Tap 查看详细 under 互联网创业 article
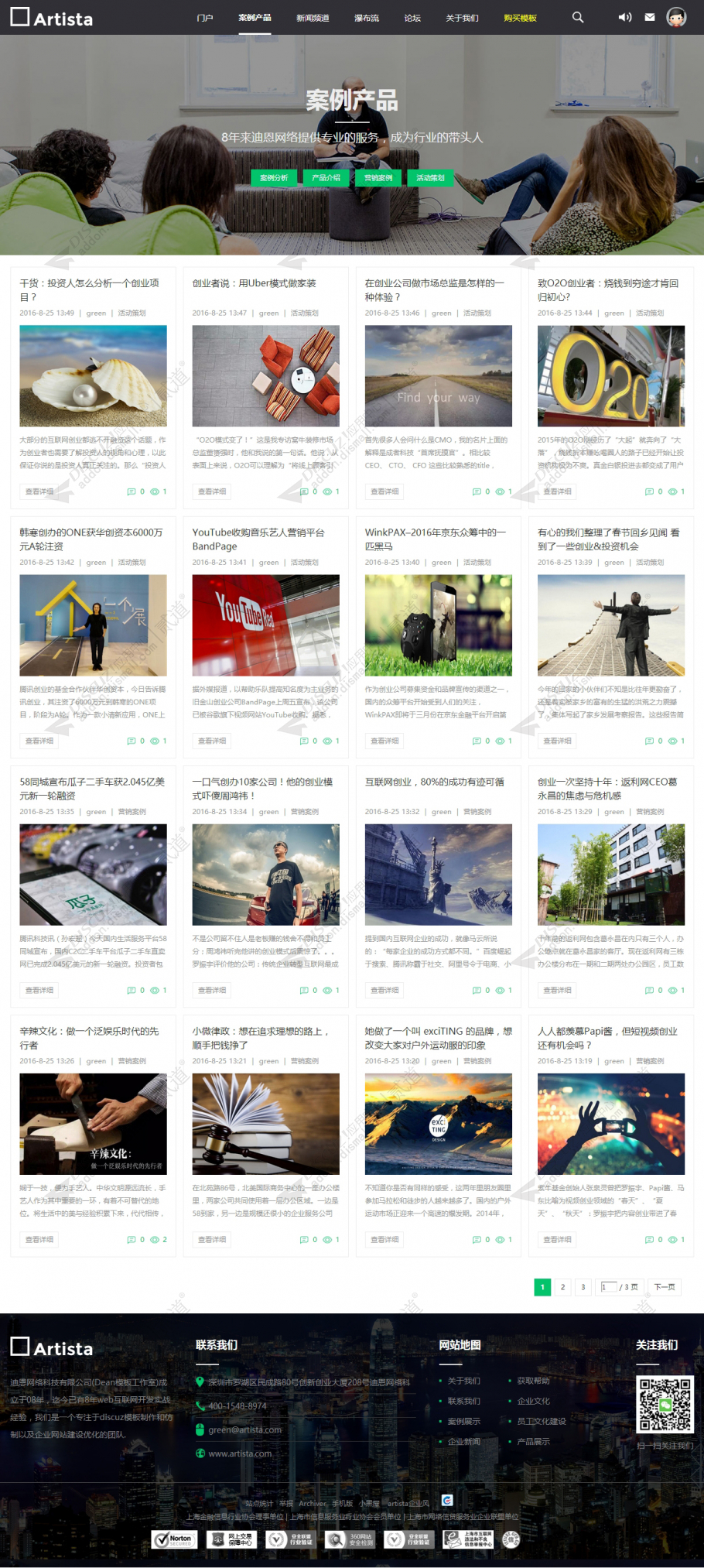The height and width of the screenshot is (1568, 704). (x=385, y=990)
